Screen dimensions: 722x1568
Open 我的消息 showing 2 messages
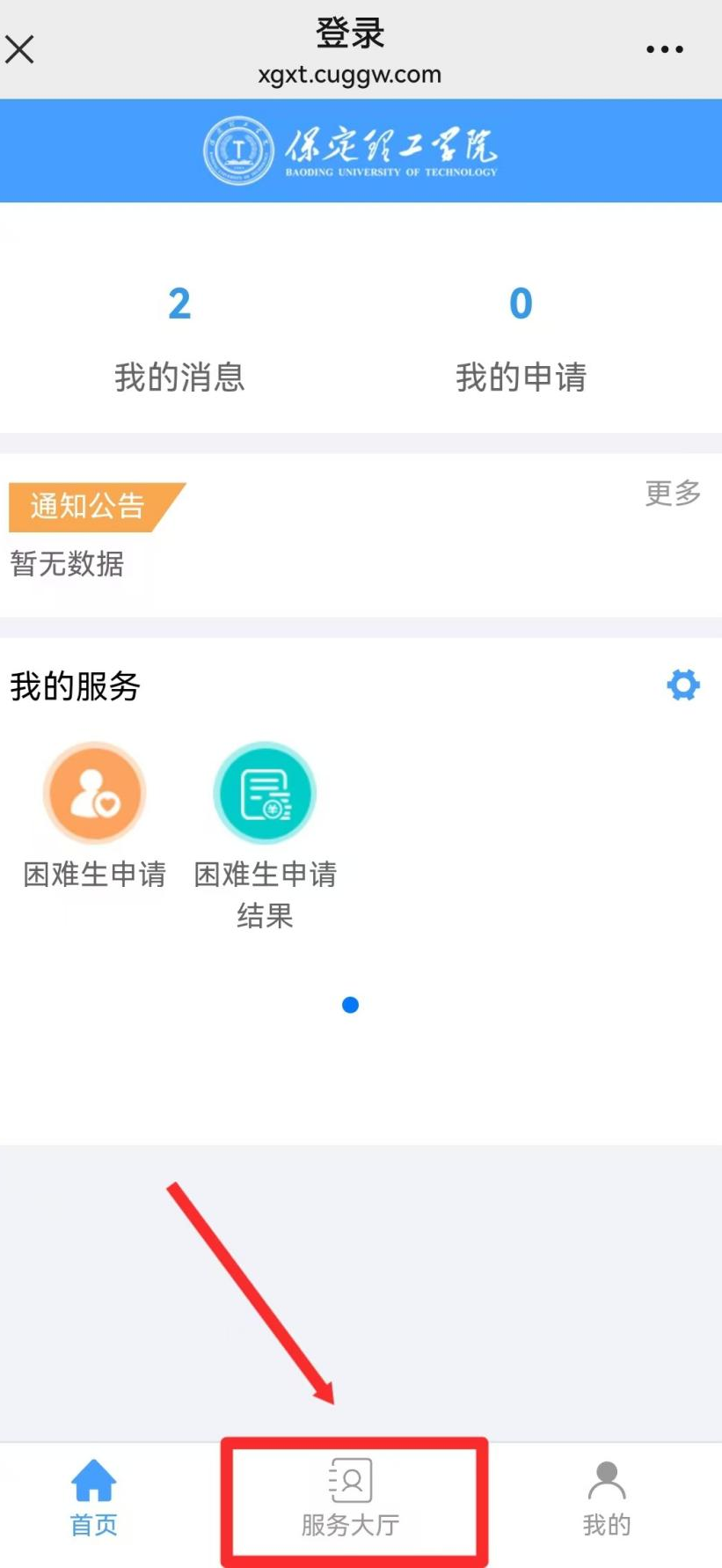pyautogui.click(x=179, y=378)
